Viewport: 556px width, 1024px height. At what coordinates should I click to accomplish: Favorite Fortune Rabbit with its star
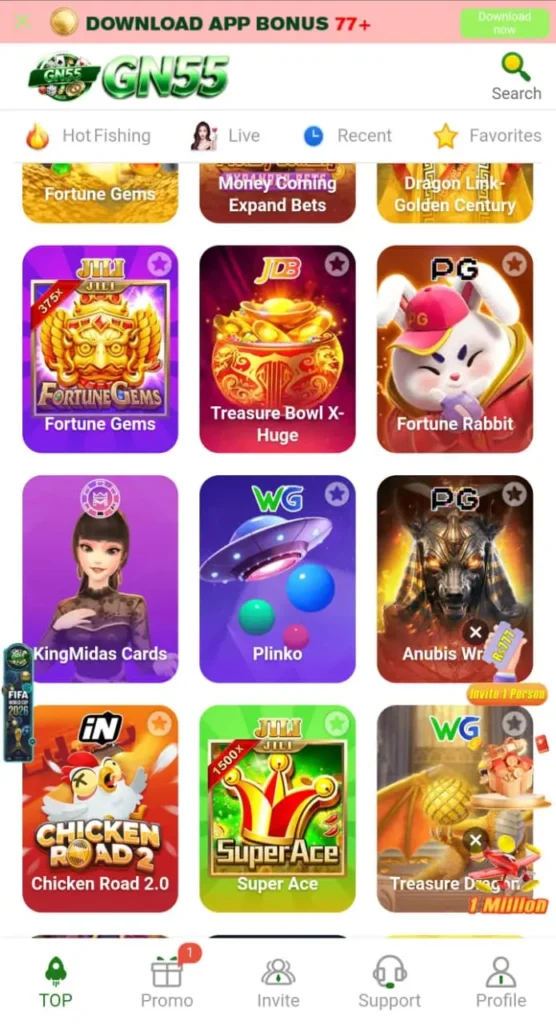(514, 264)
